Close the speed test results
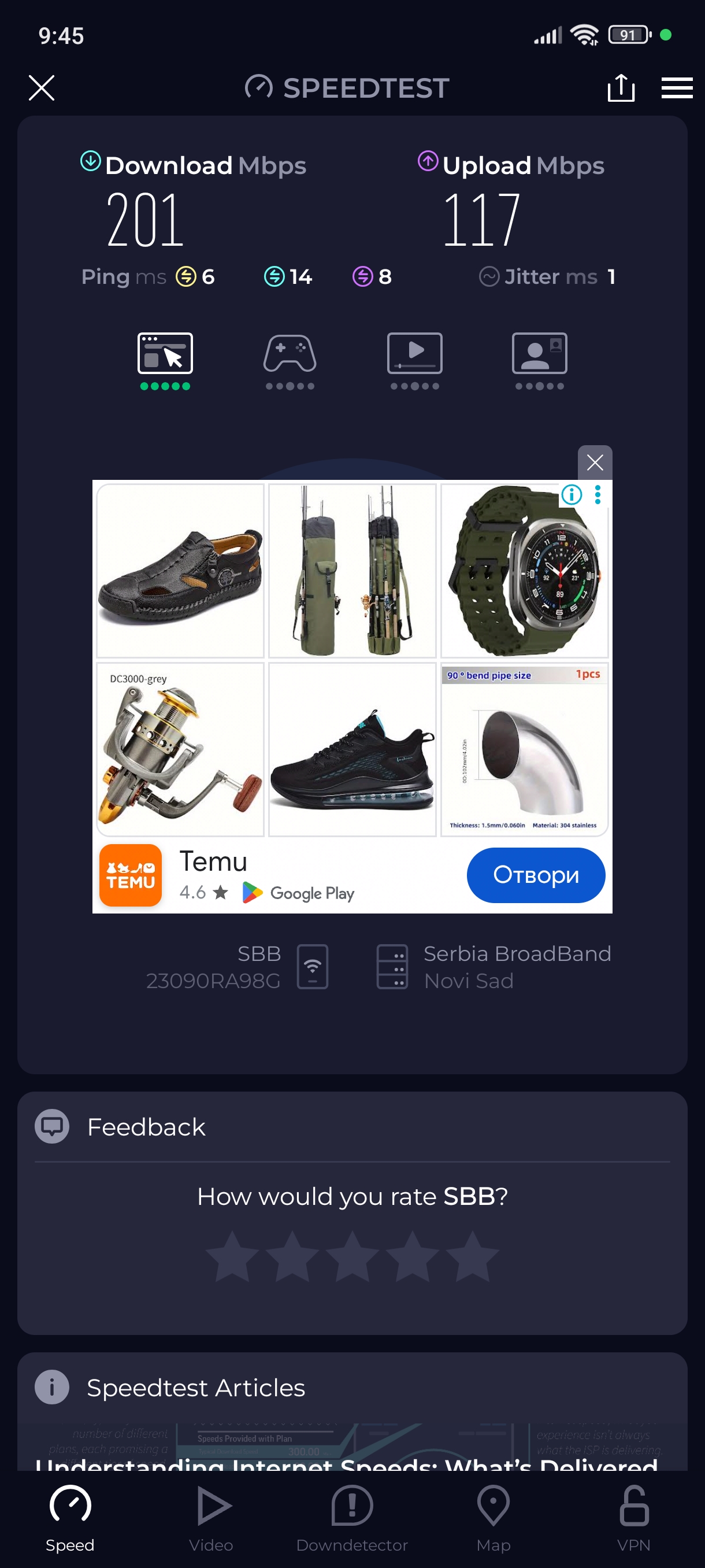Image resolution: width=705 pixels, height=1568 pixels. click(42, 88)
